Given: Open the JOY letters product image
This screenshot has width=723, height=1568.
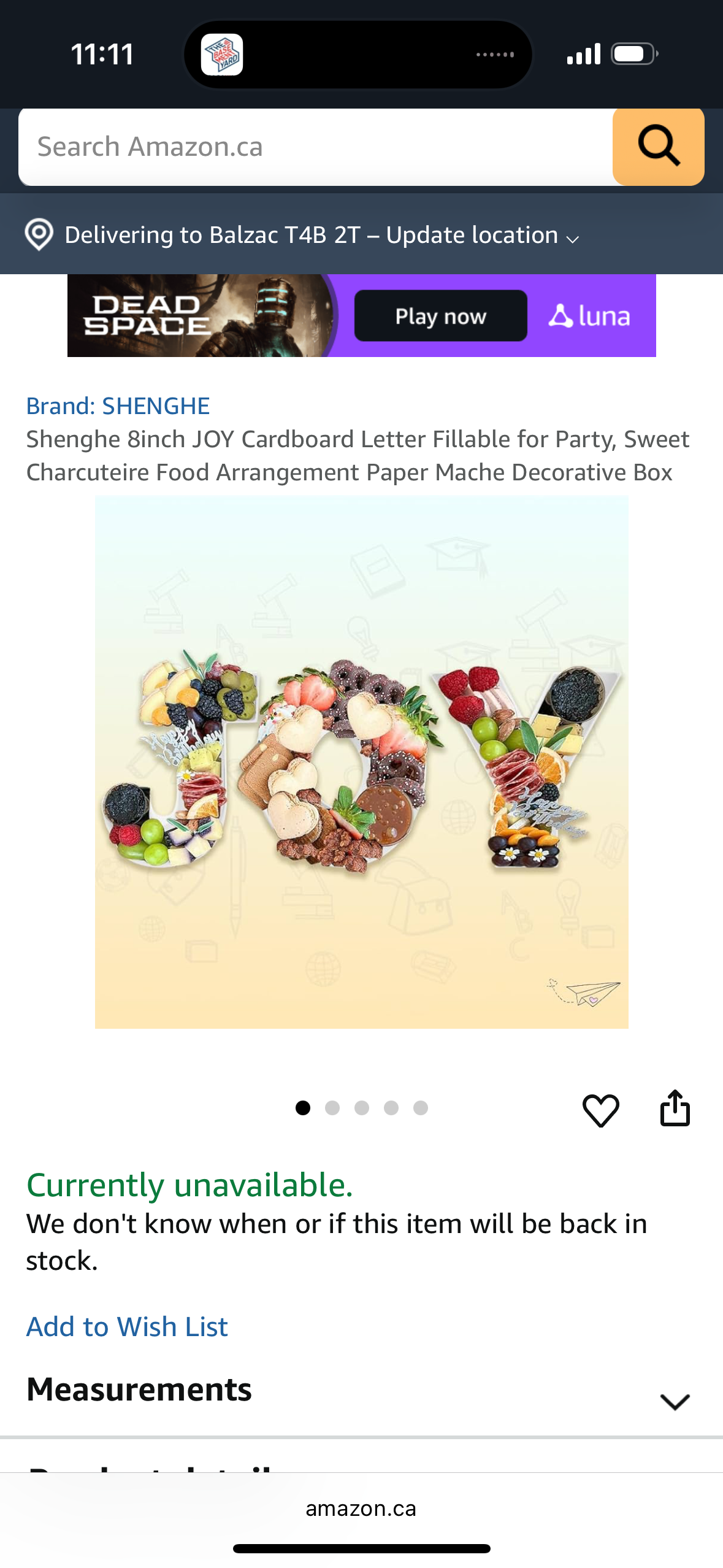Looking at the screenshot, I should (x=361, y=762).
